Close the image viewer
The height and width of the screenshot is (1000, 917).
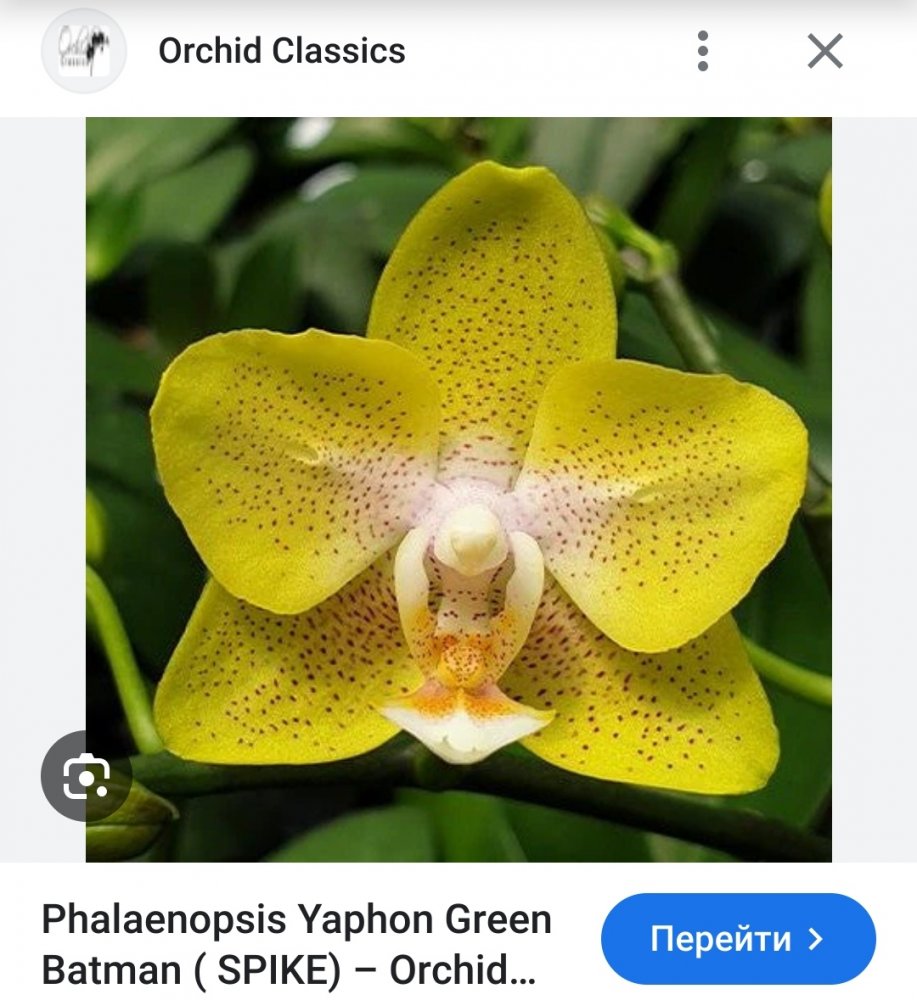[825, 51]
